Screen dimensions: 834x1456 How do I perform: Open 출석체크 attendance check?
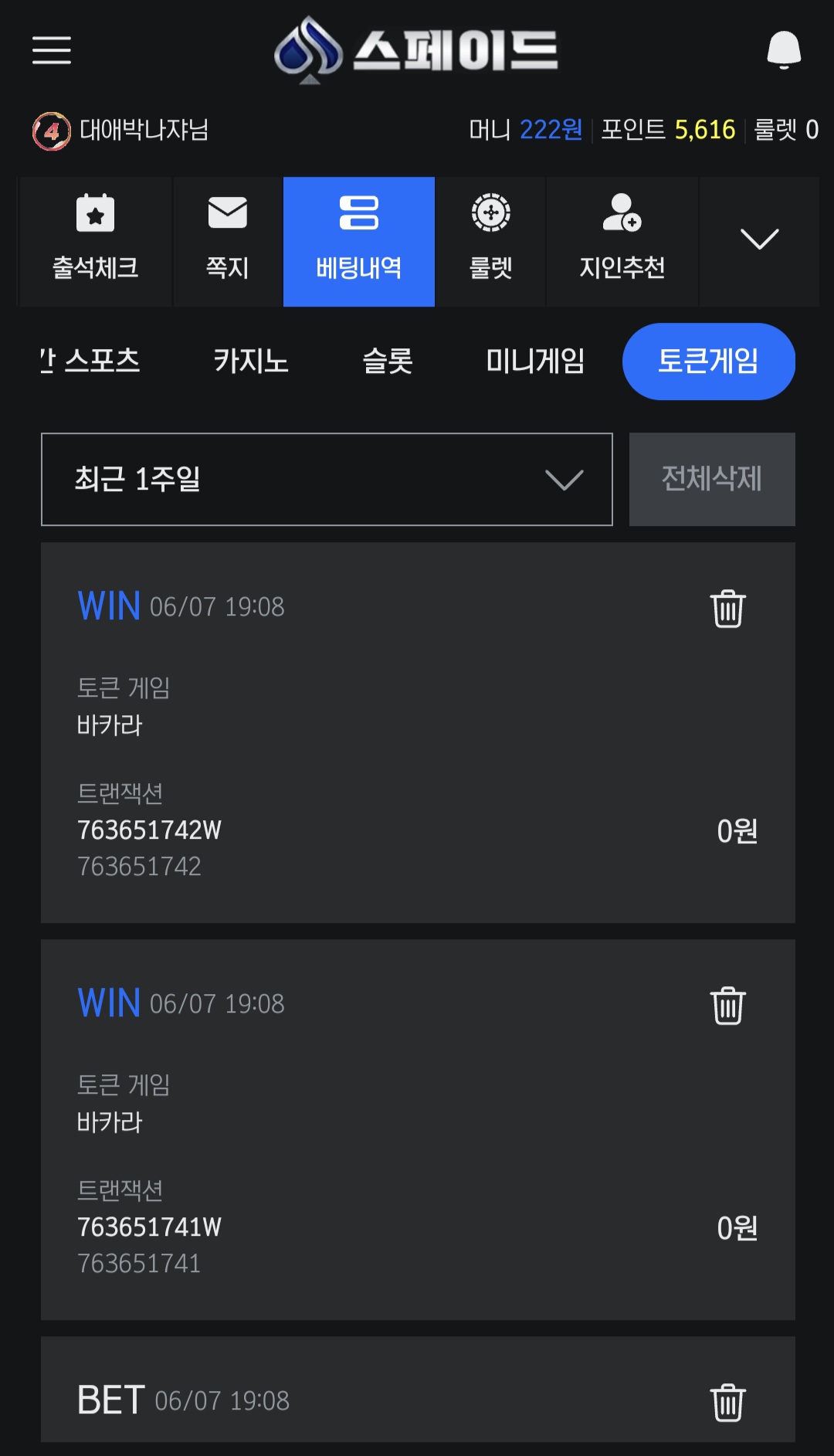95,242
